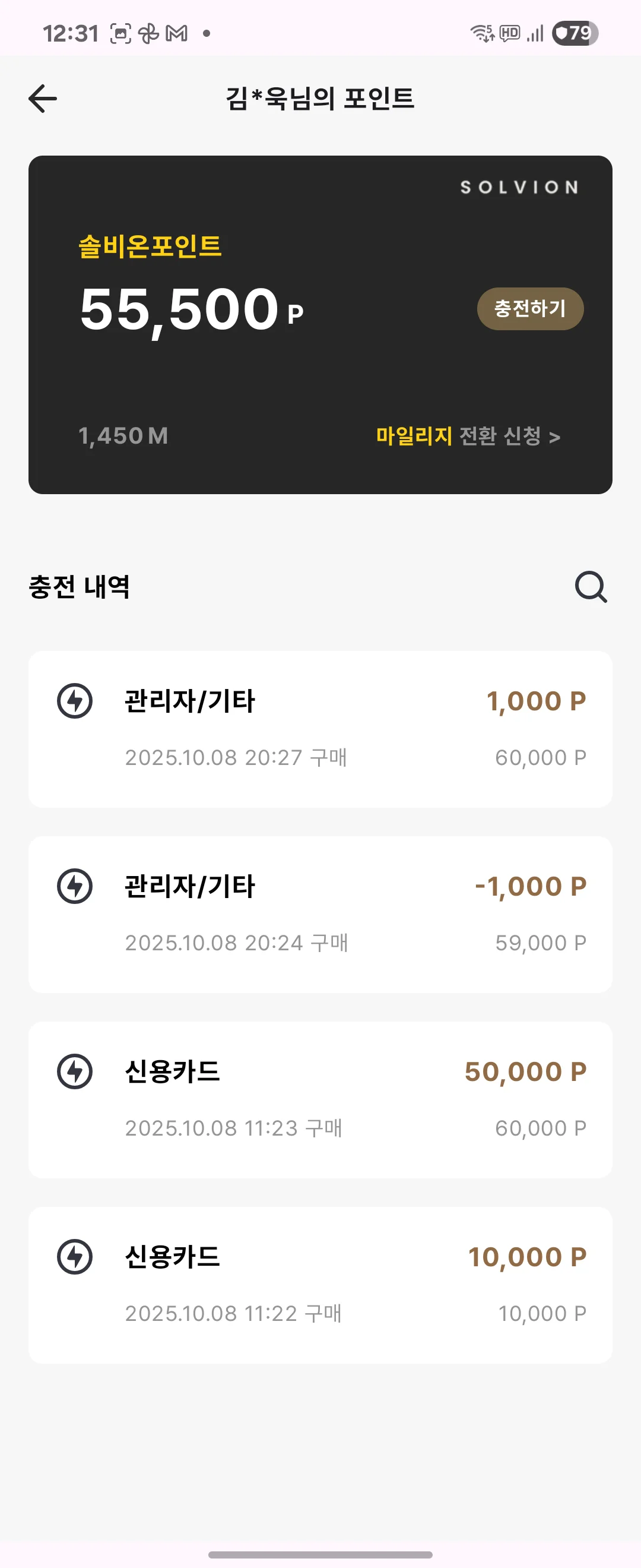
Task: Tap the screen capture icon in the status bar
Action: point(122,33)
